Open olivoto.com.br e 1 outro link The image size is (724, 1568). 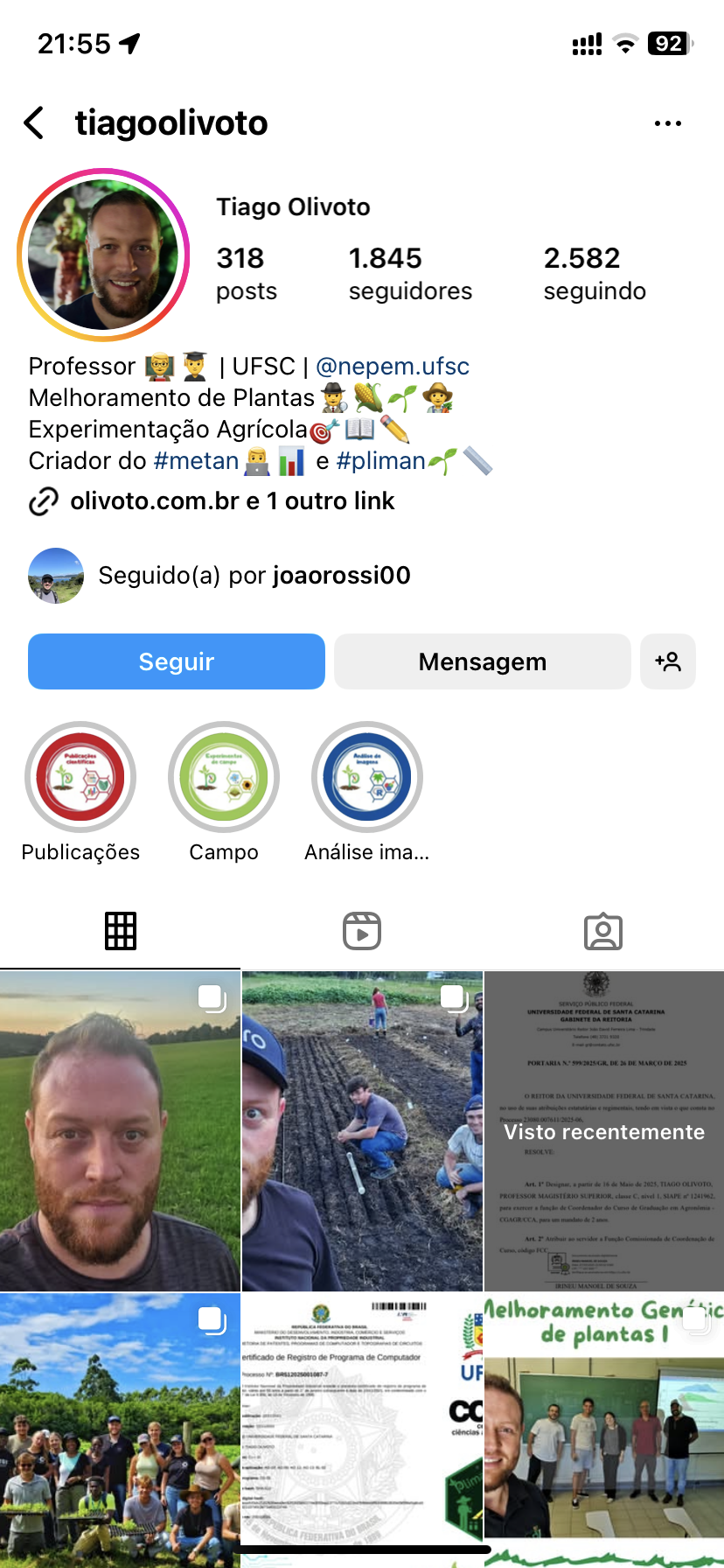[232, 501]
